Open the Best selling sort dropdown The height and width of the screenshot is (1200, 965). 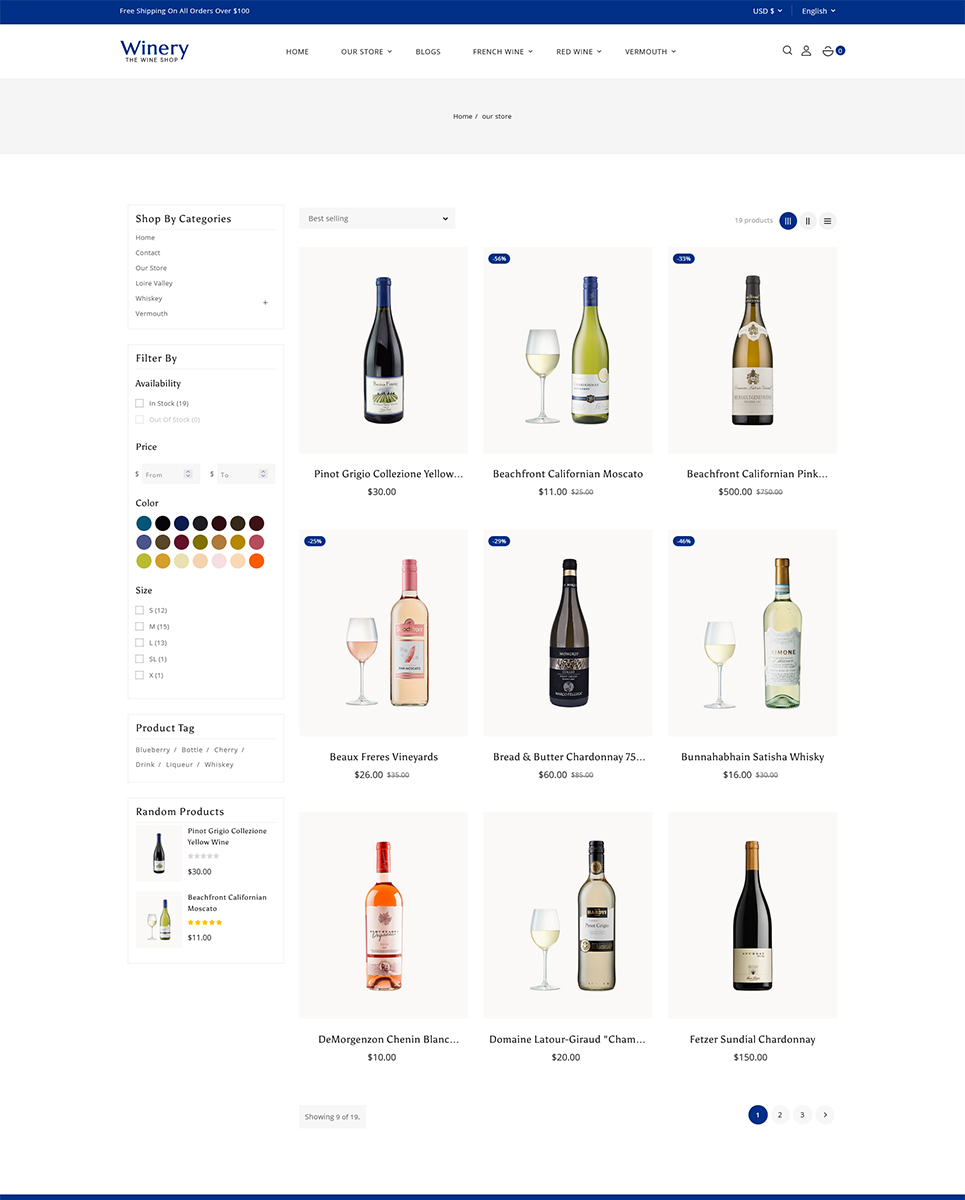coord(377,218)
